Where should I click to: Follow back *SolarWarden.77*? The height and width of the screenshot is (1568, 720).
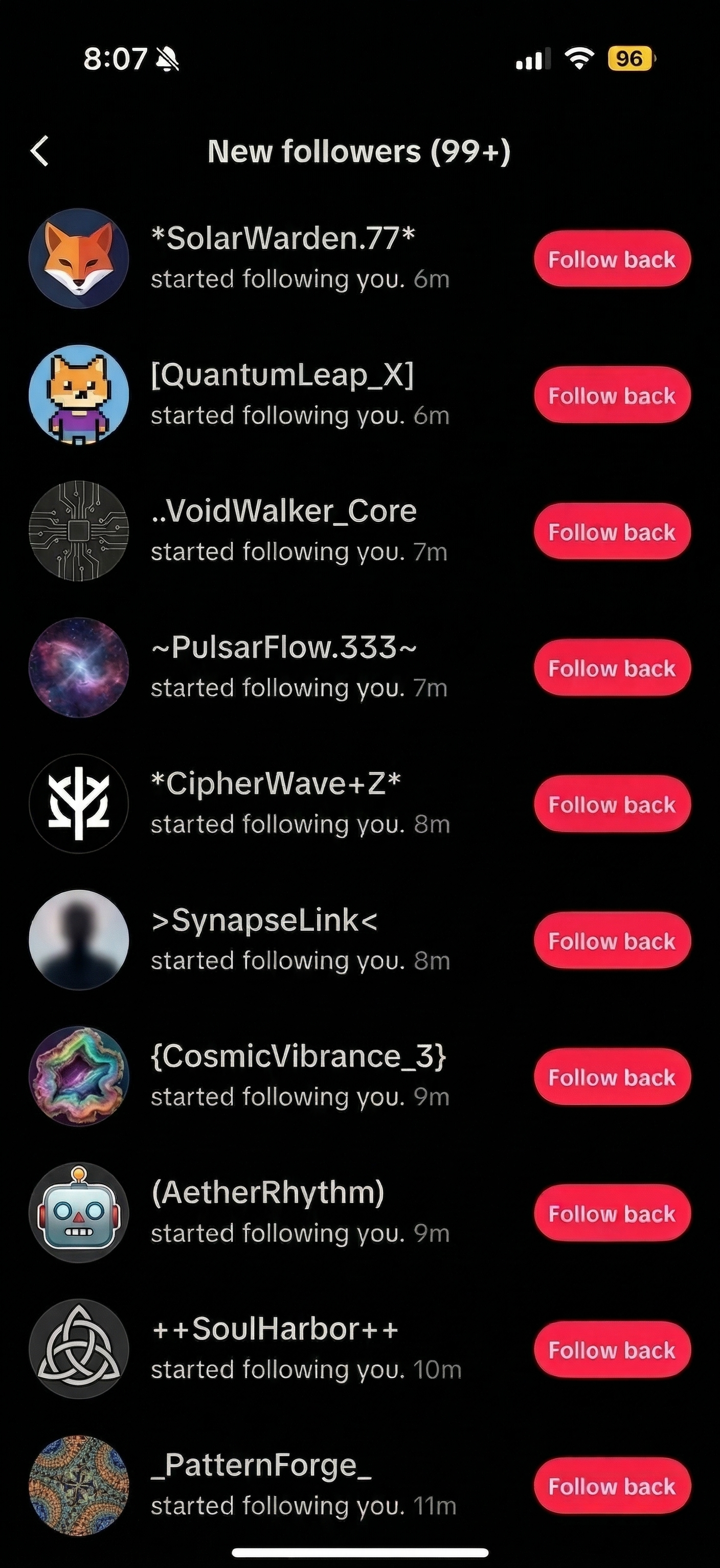(612, 259)
